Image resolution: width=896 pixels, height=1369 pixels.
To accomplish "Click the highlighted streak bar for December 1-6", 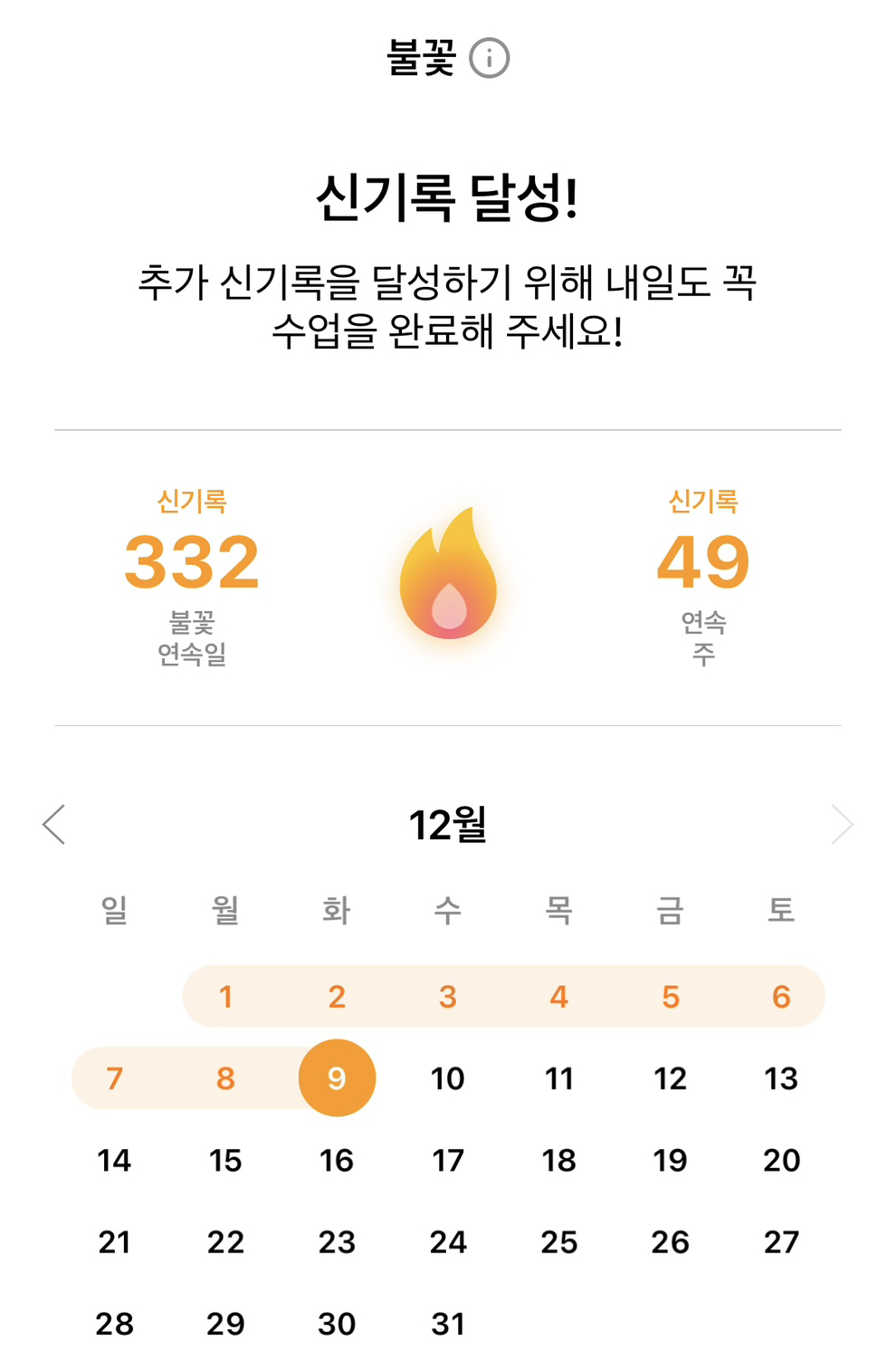I will pos(502,996).
